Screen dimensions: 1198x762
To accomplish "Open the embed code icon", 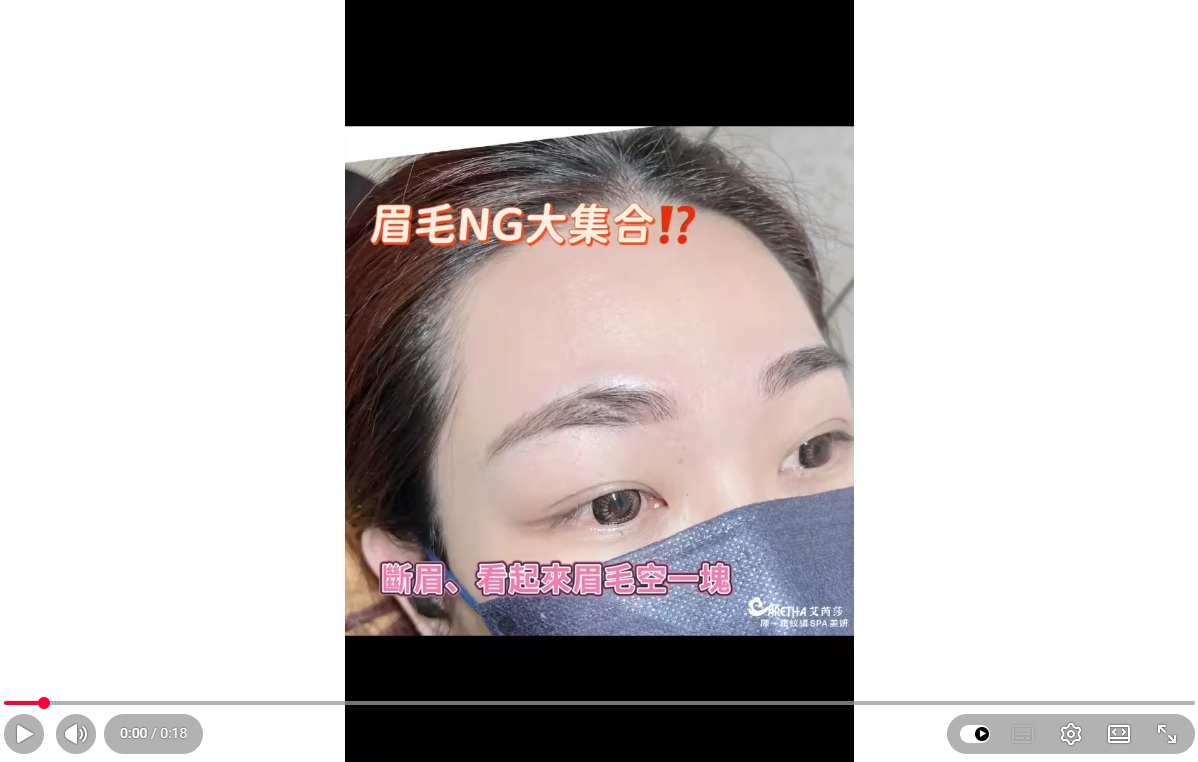I will click(x=1119, y=734).
